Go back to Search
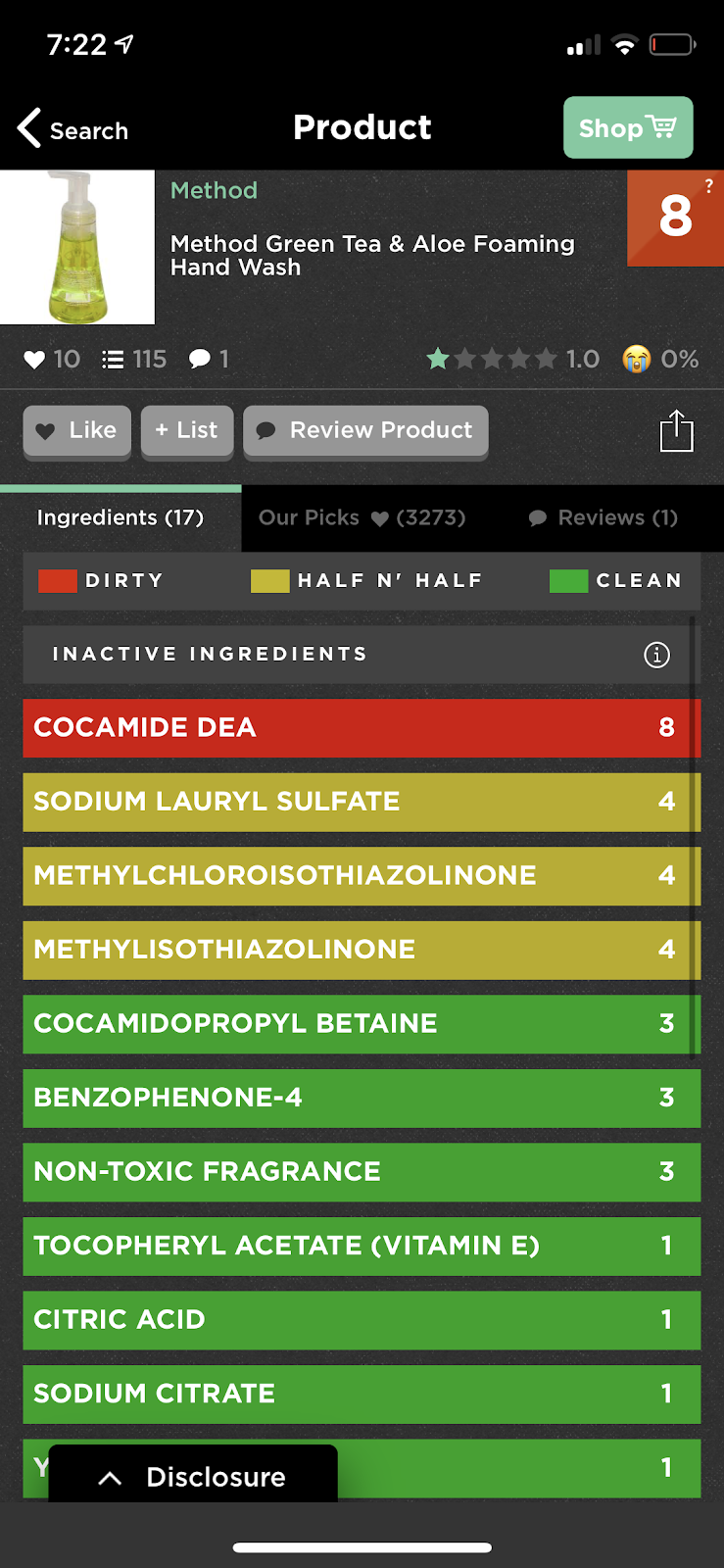Viewport: 724px width, 1568px height. (x=73, y=128)
